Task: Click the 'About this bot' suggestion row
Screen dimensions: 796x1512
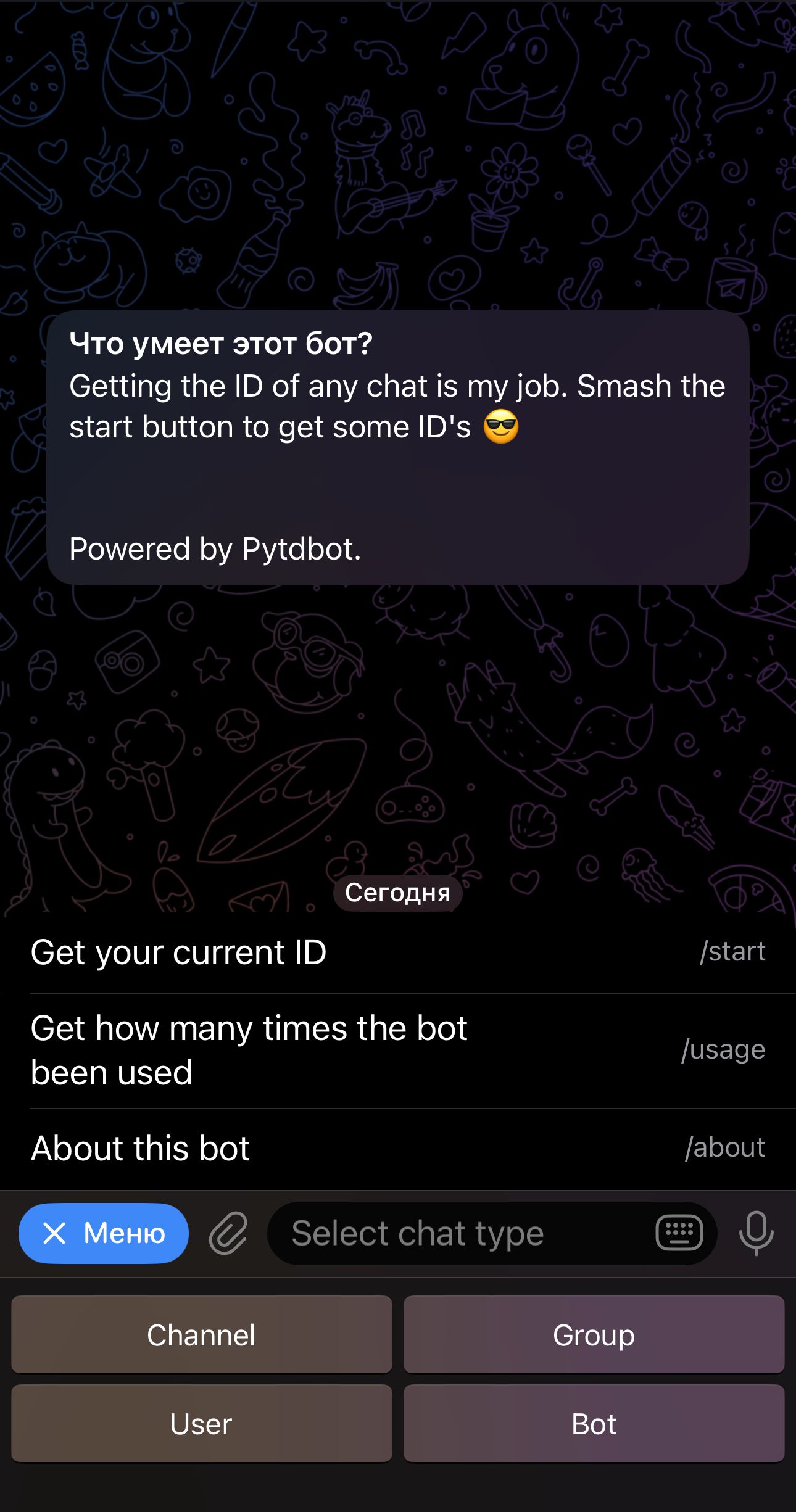Action: [x=139, y=1147]
